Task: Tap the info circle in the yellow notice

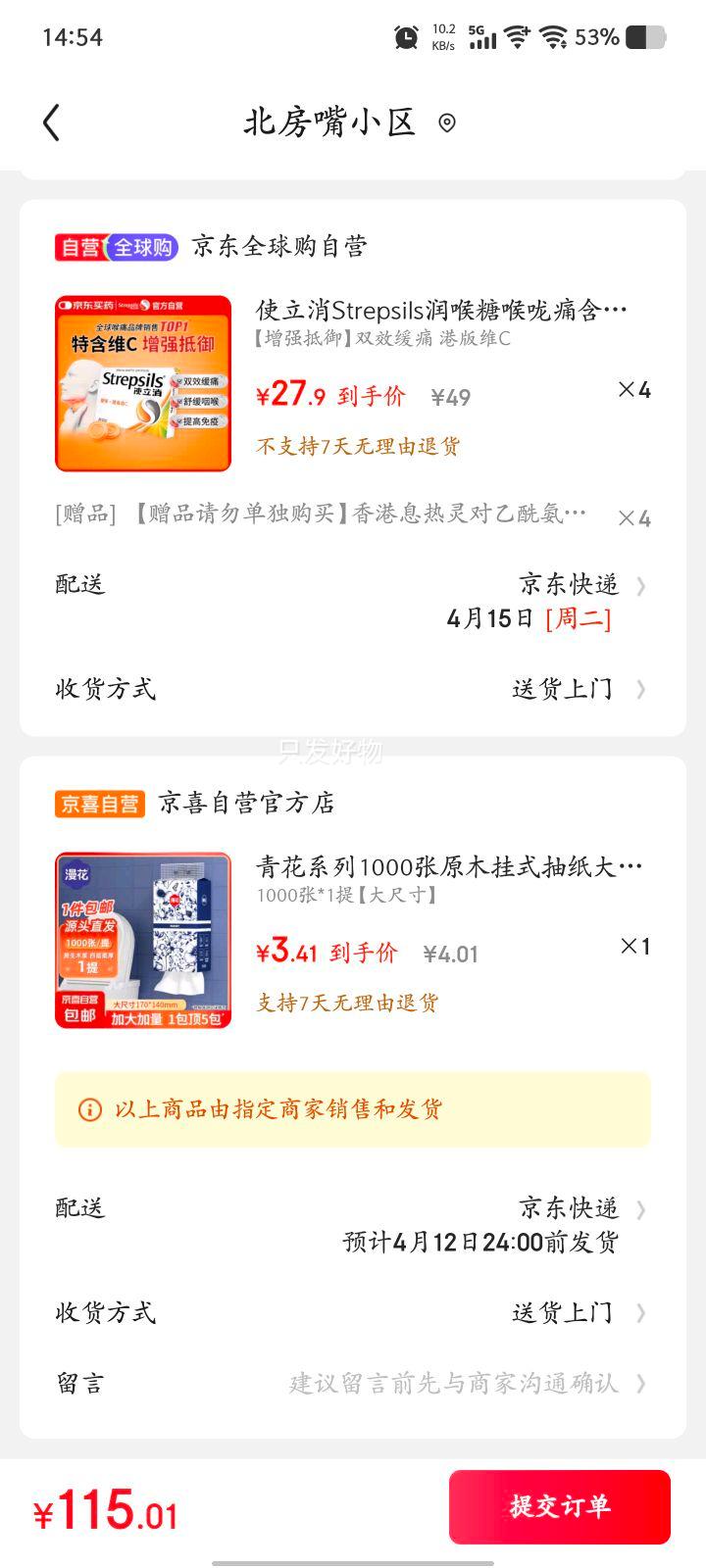Action: click(x=89, y=1108)
